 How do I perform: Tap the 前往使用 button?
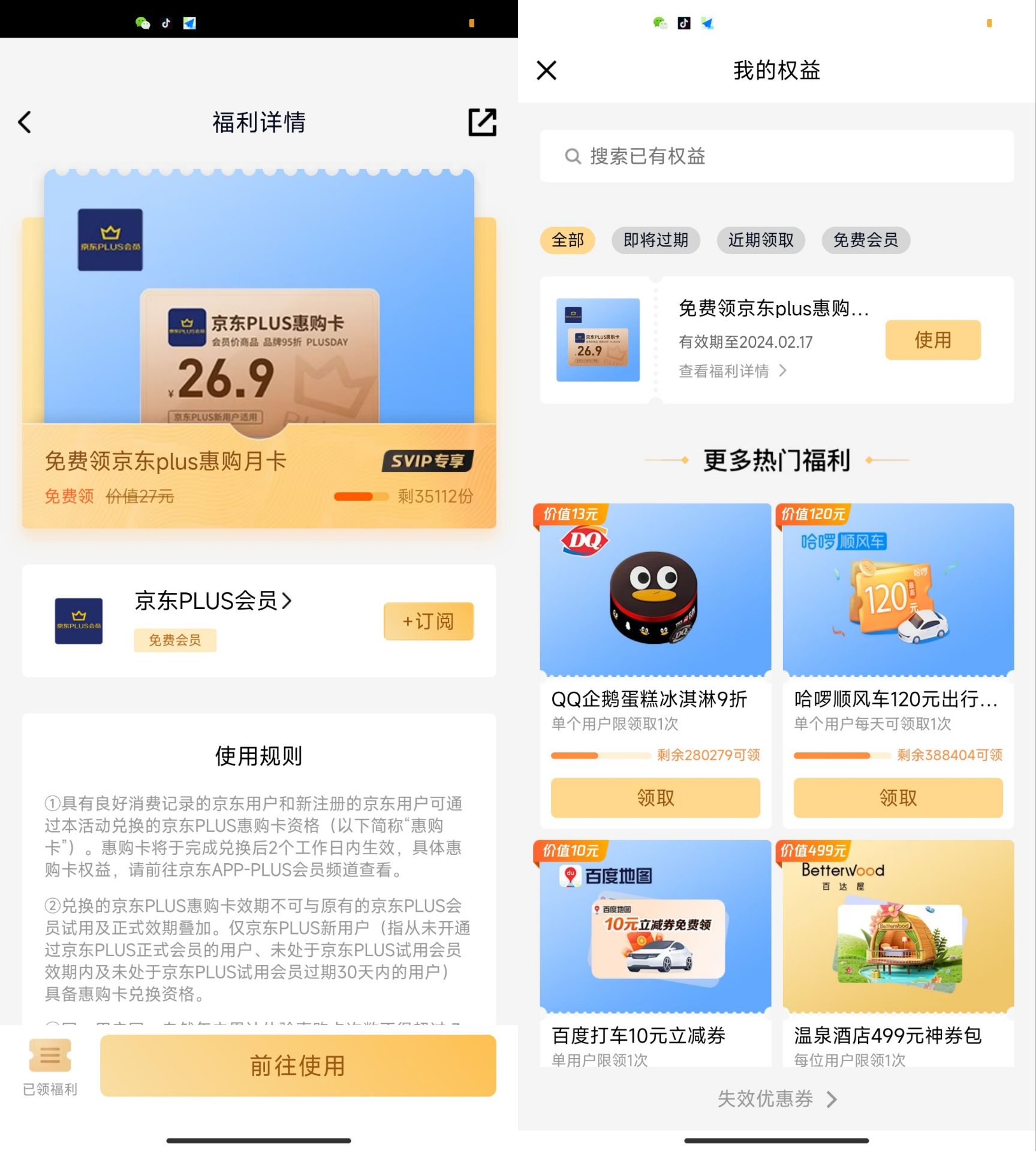[297, 1065]
